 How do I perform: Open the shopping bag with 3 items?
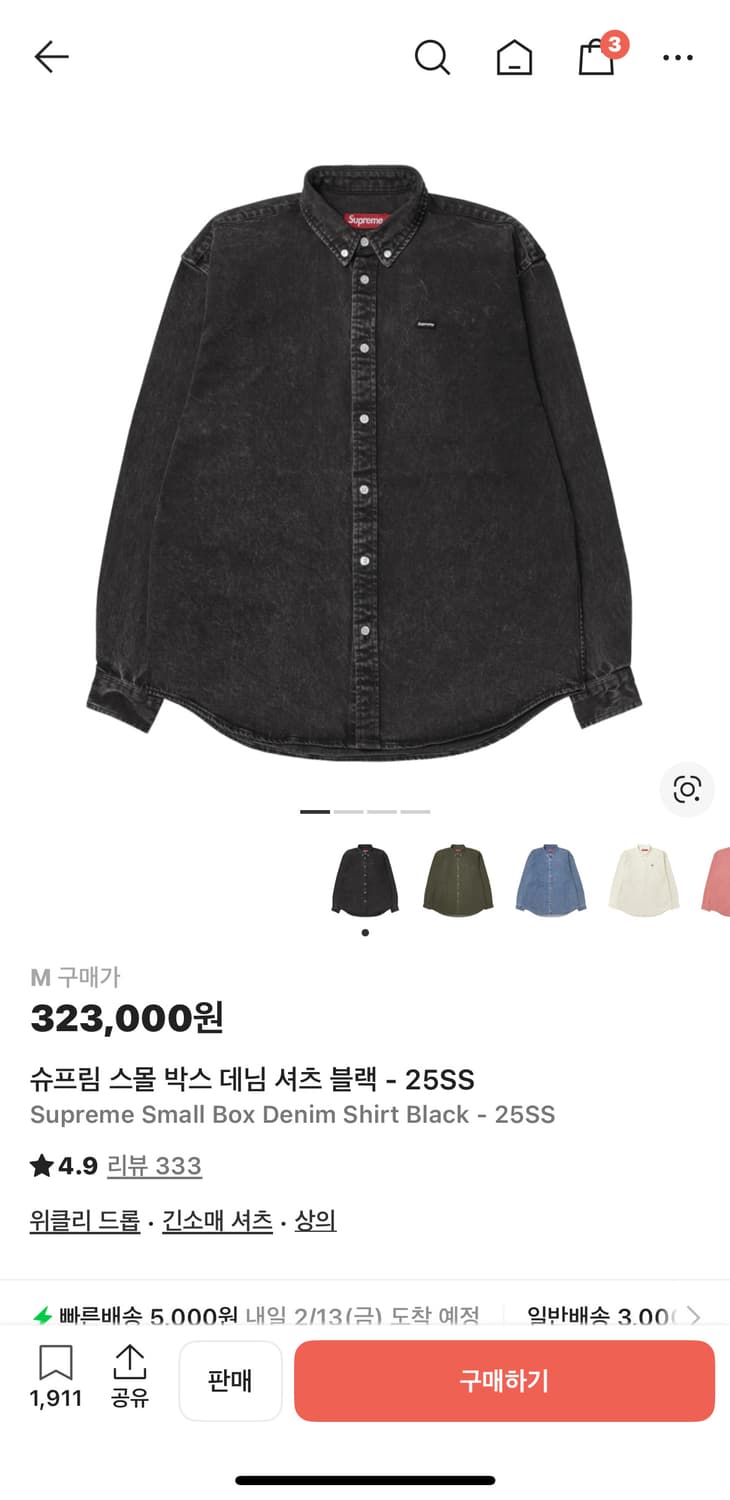(595, 57)
